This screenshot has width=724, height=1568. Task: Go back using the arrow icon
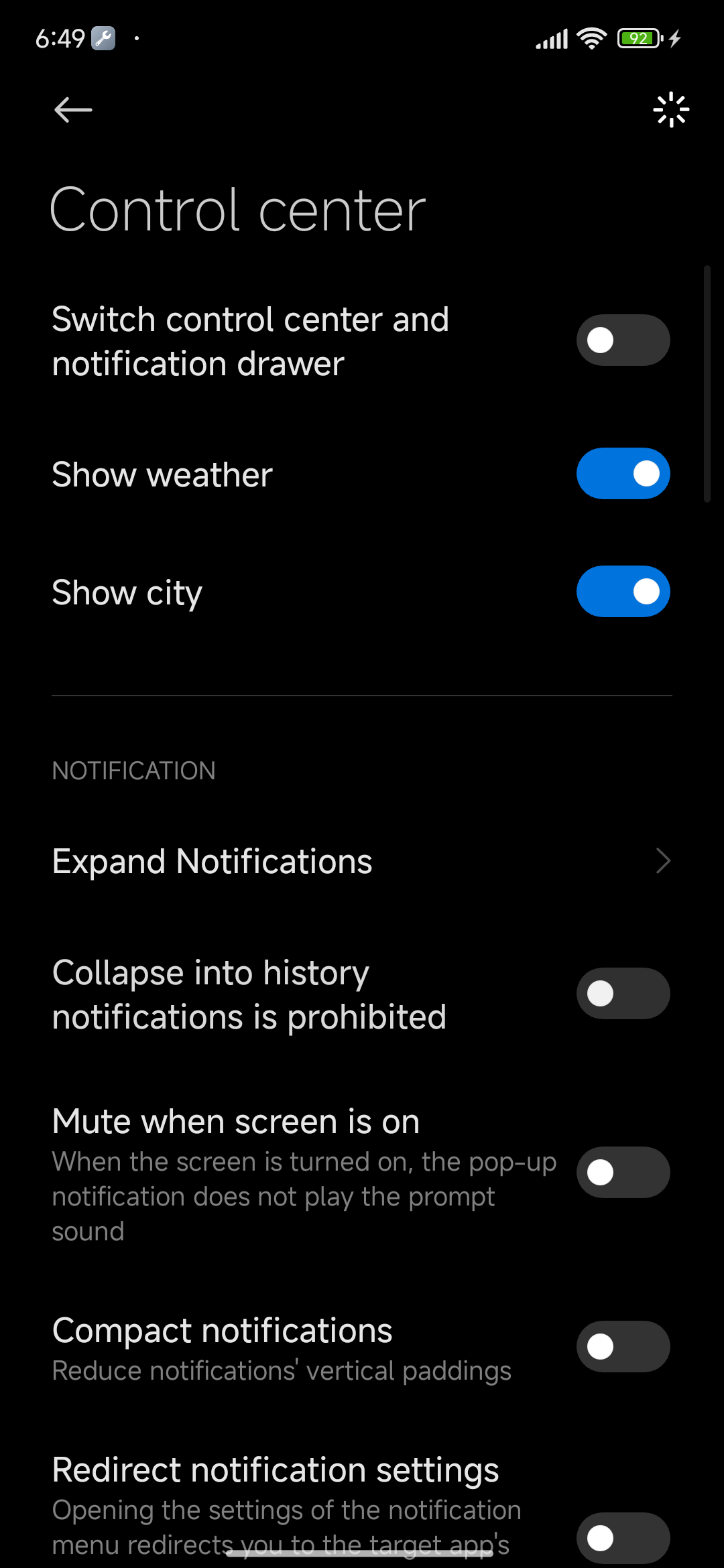(73, 110)
